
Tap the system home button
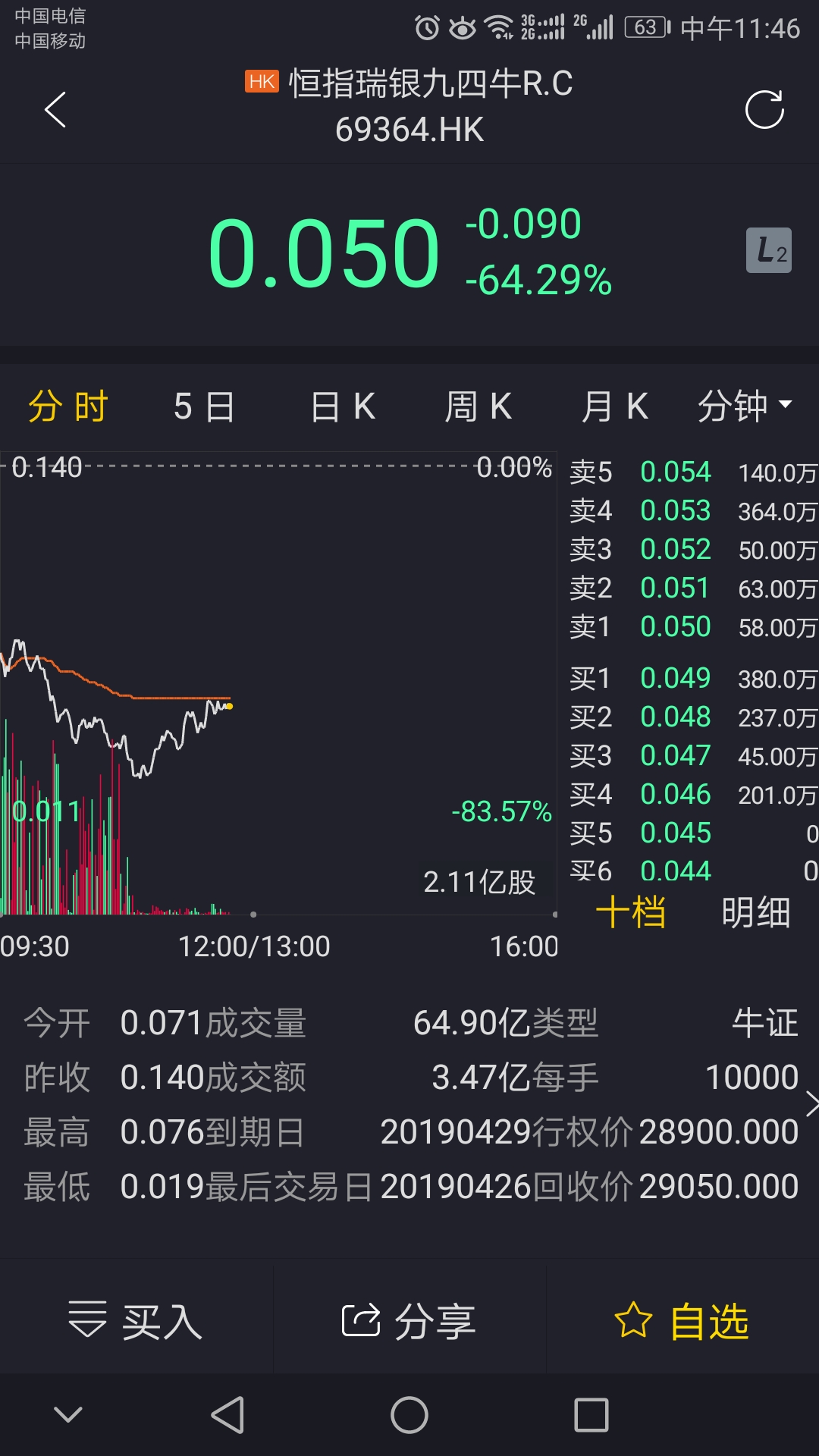pyautogui.click(x=409, y=1415)
